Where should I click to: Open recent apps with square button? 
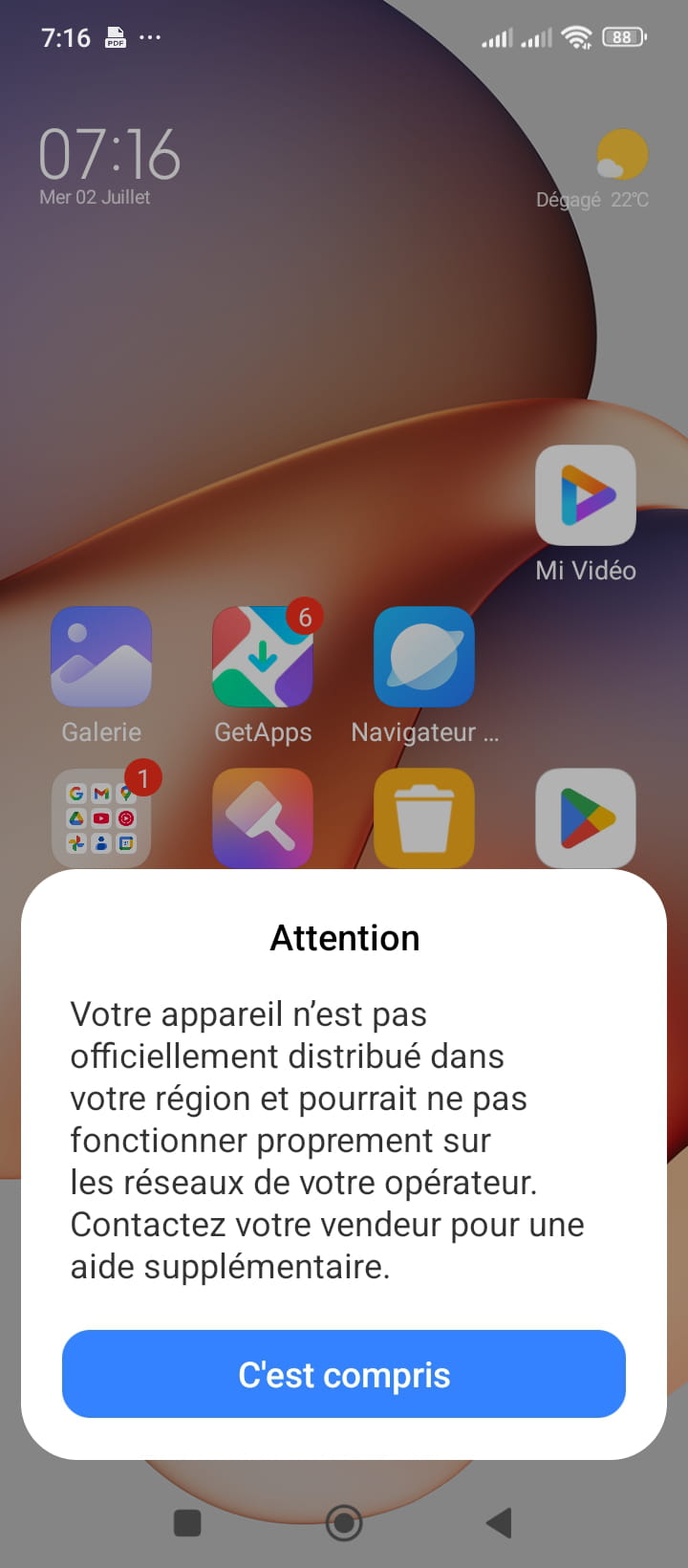[187, 1523]
